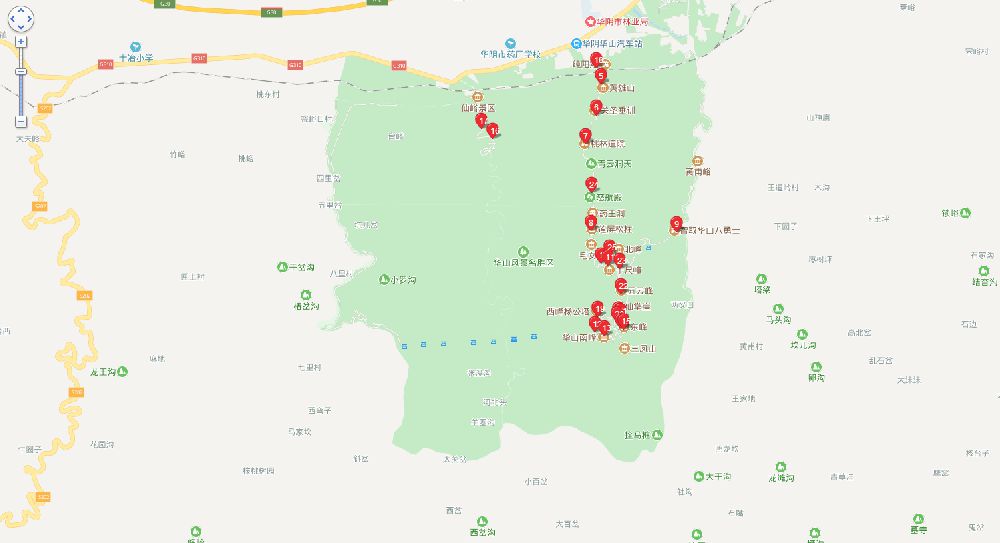Select red marker number 8

tap(591, 222)
